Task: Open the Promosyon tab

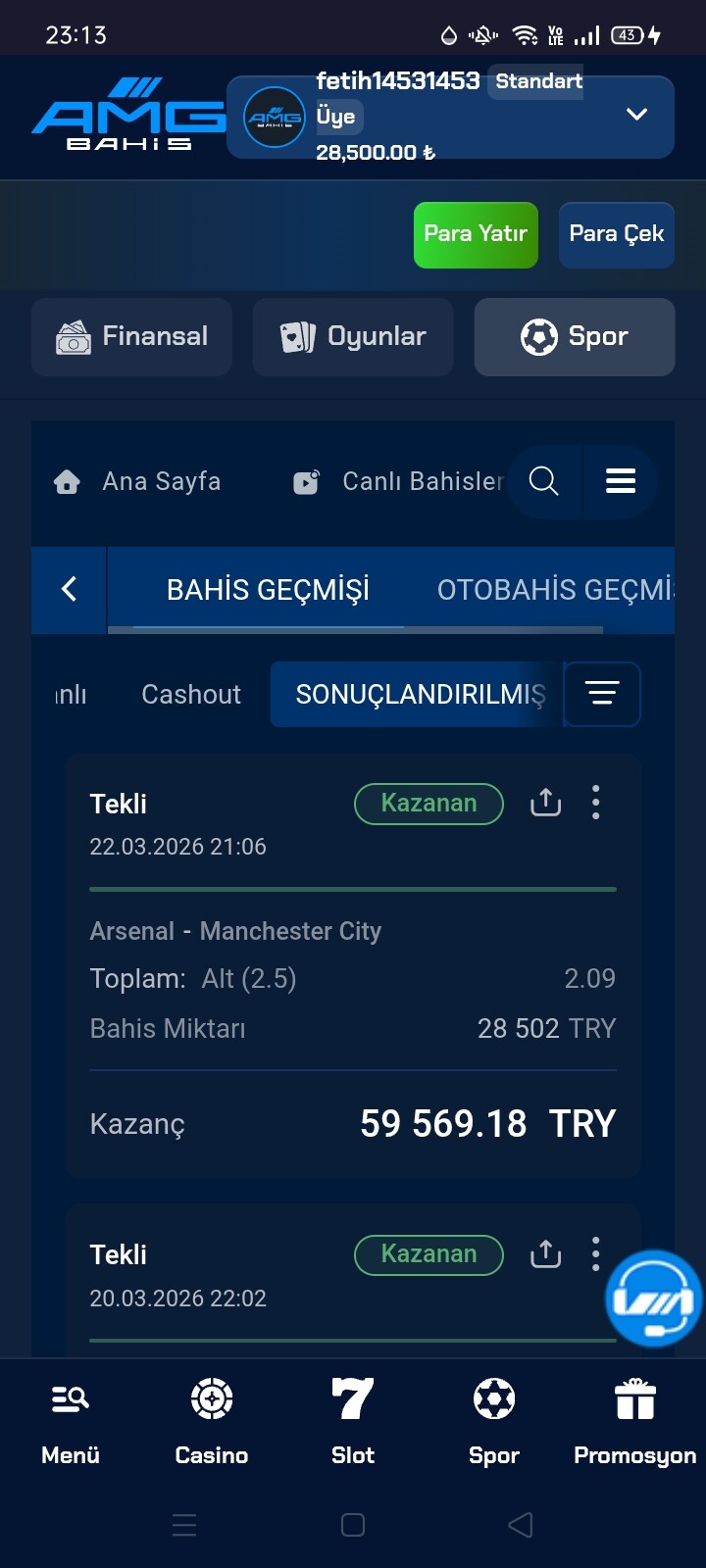Action: click(634, 1421)
